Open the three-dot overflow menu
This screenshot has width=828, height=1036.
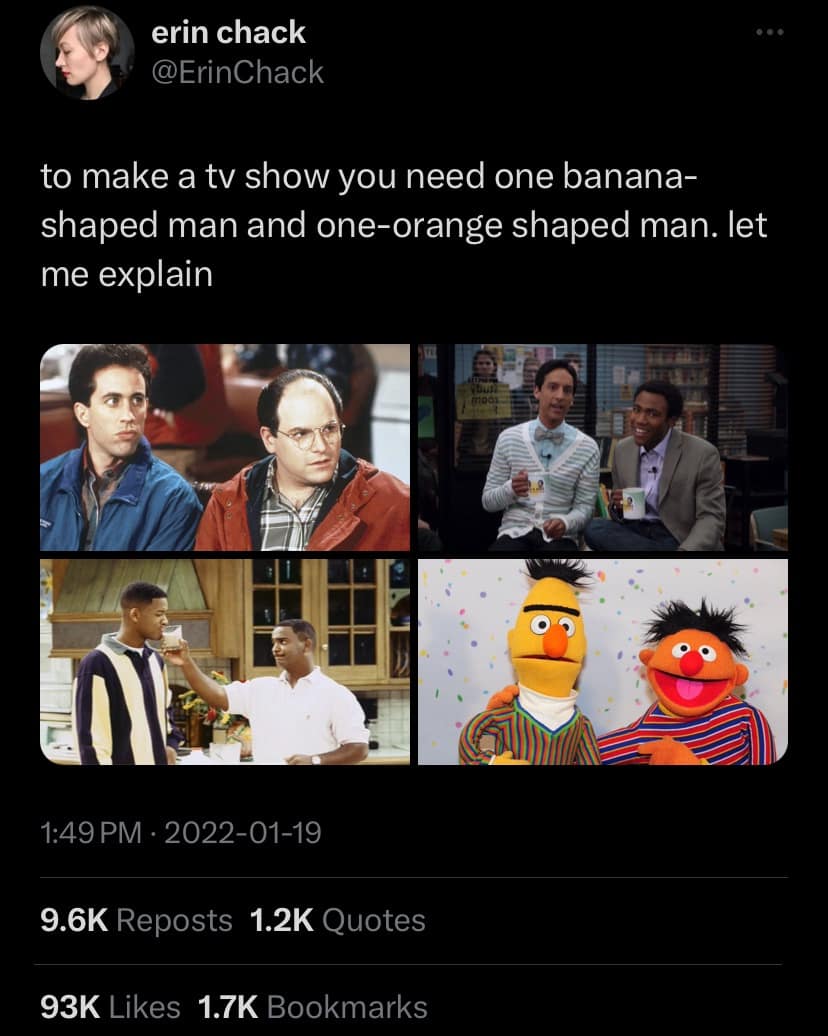770,31
